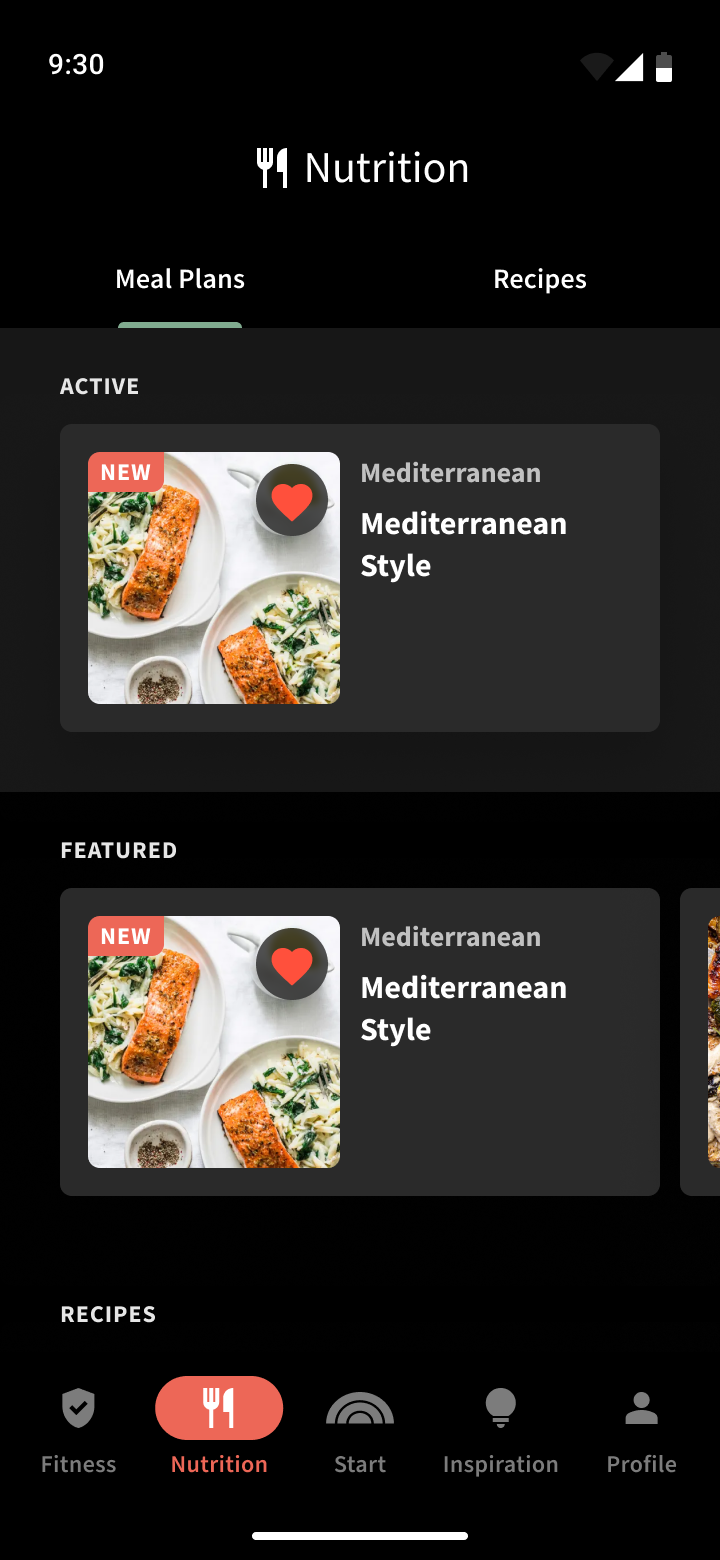
Task: Unfavorite the Mediterranean plan under Active
Action: point(292,500)
